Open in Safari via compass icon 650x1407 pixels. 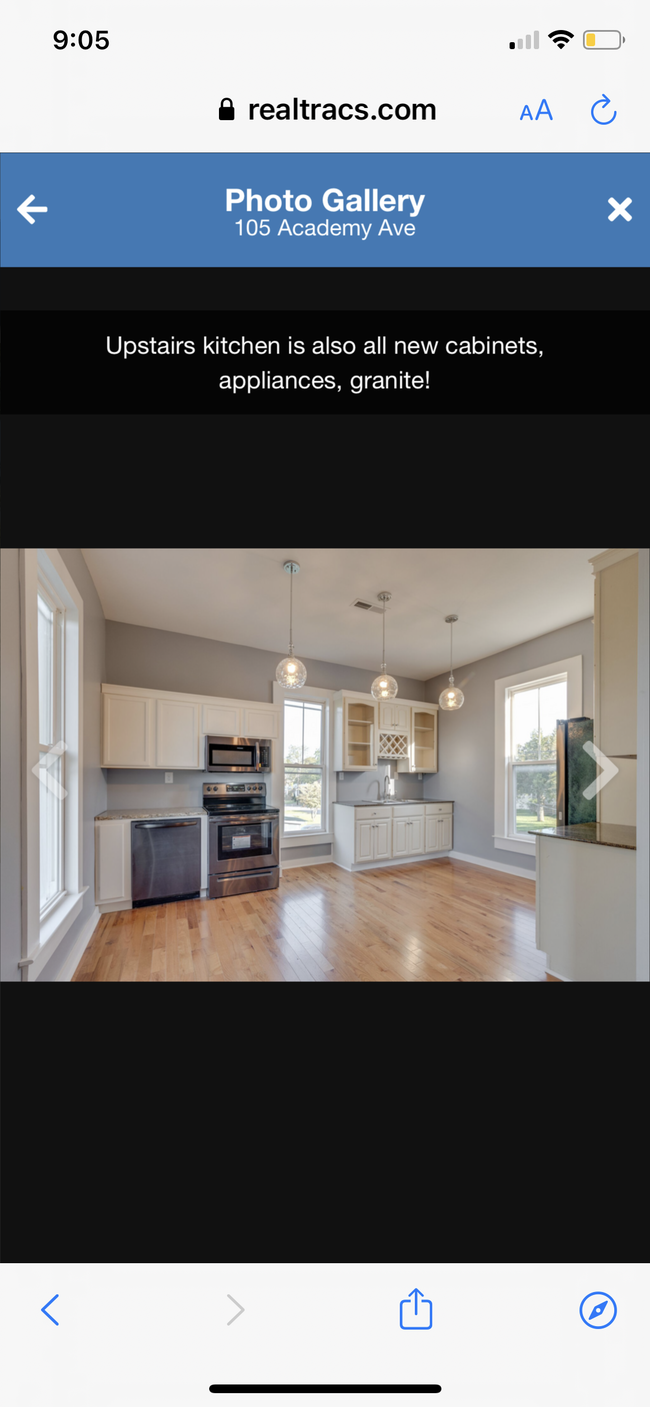(598, 1309)
